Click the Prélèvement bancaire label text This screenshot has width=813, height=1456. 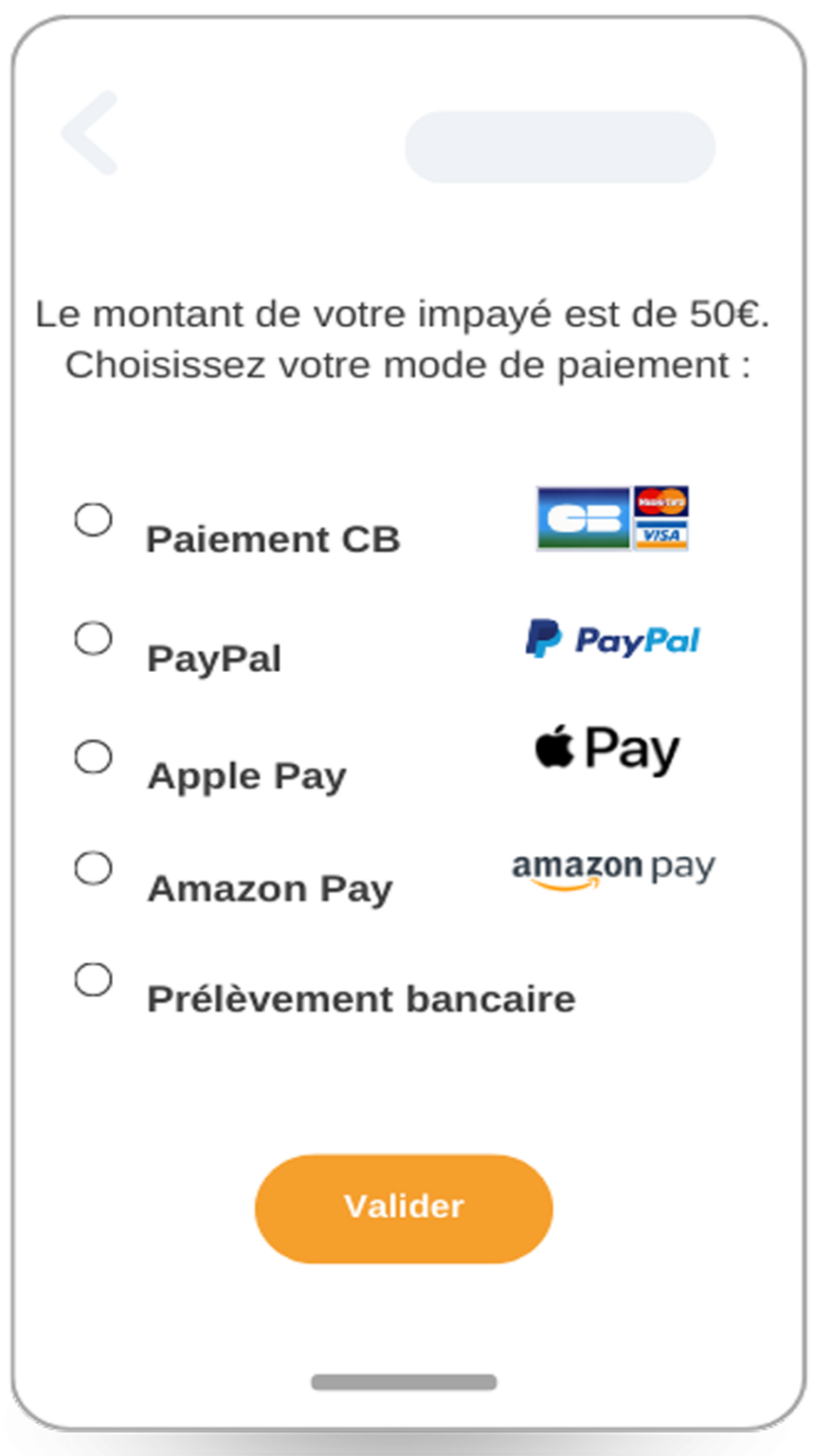[360, 998]
